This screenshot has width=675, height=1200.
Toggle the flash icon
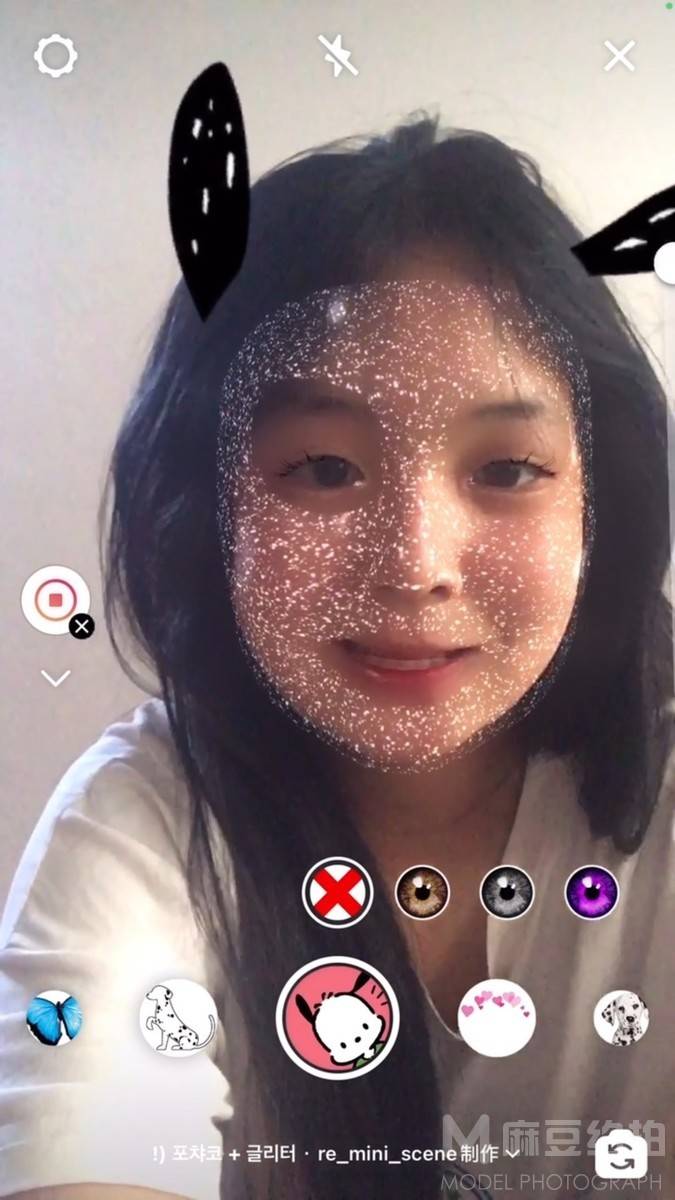point(337,56)
